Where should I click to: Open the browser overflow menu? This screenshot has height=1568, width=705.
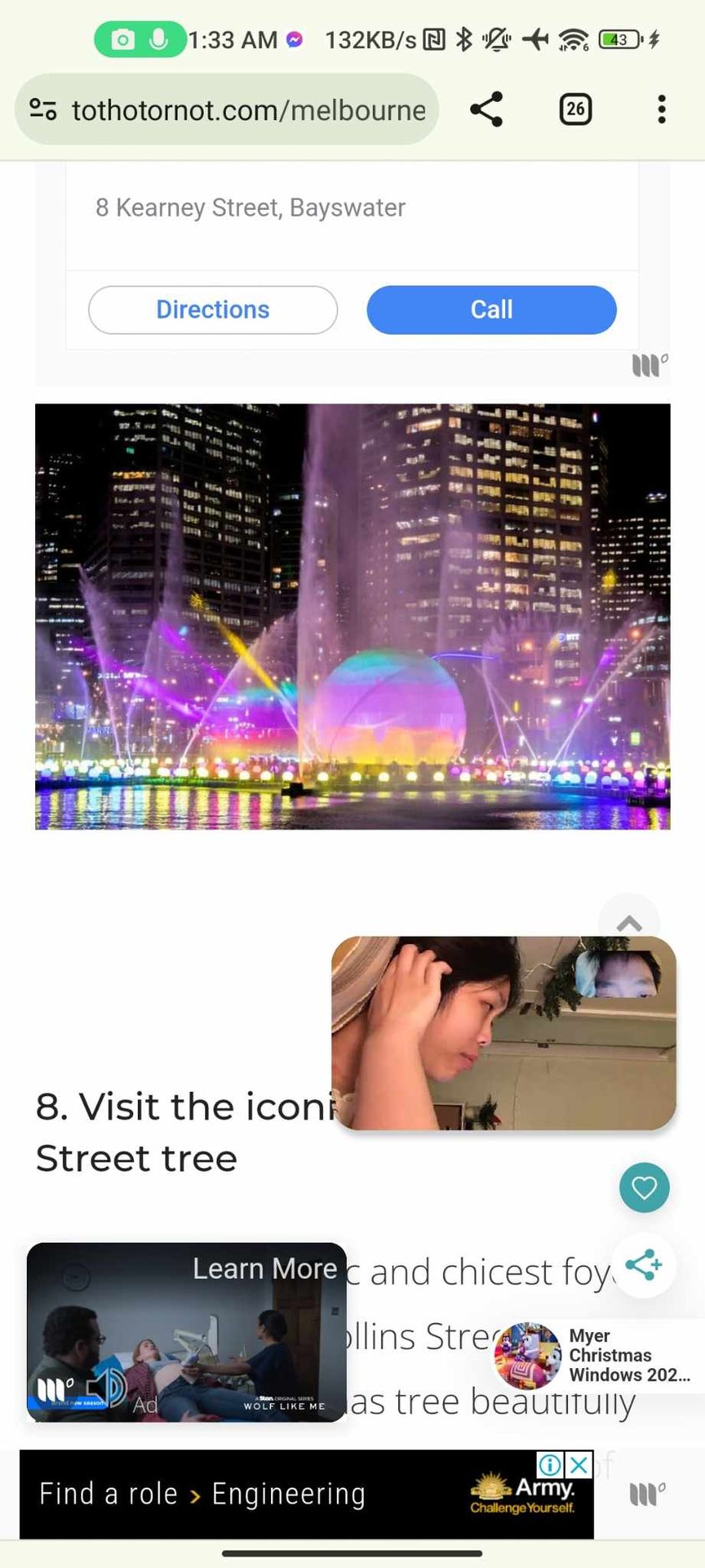pos(662,110)
